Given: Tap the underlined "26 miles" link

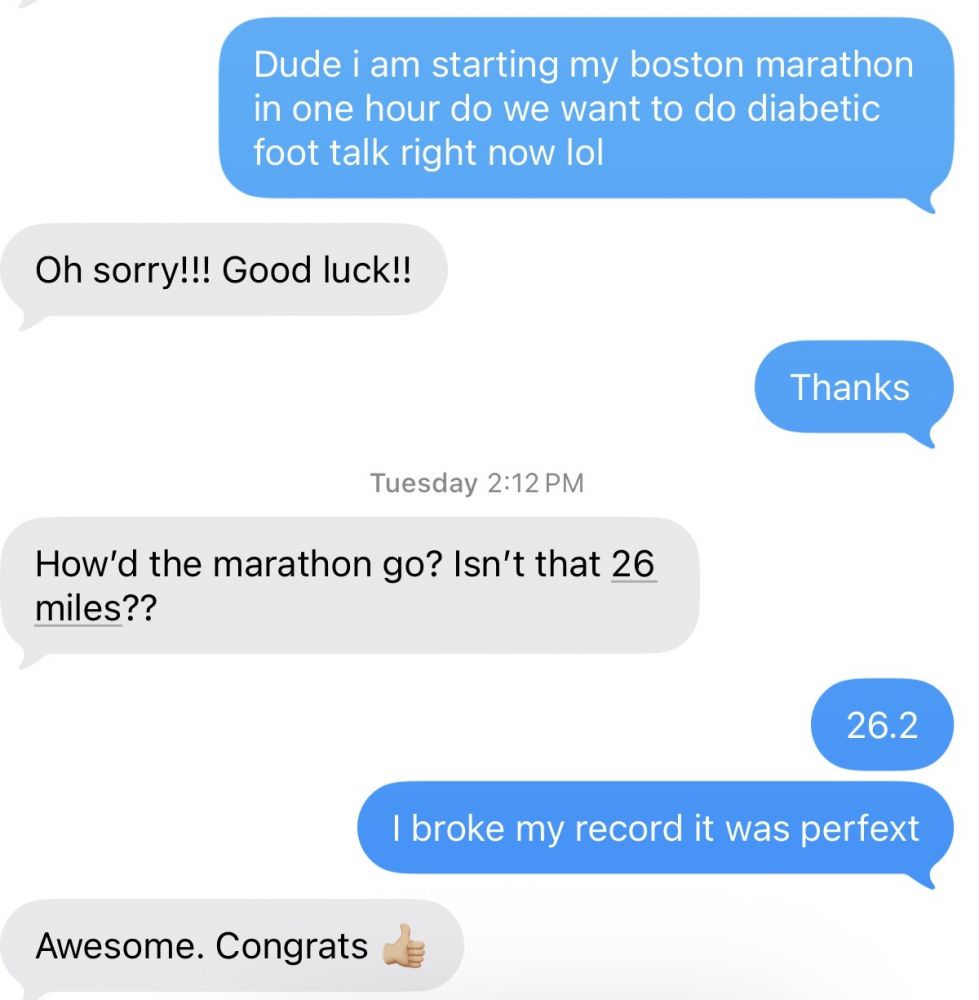Looking at the screenshot, I should [633, 565].
